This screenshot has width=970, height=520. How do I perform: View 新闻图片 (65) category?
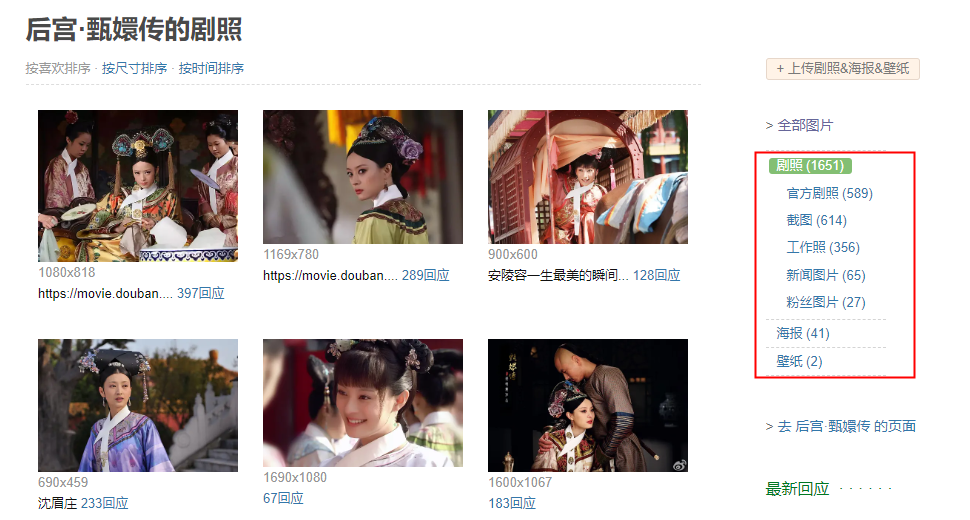pos(826,275)
